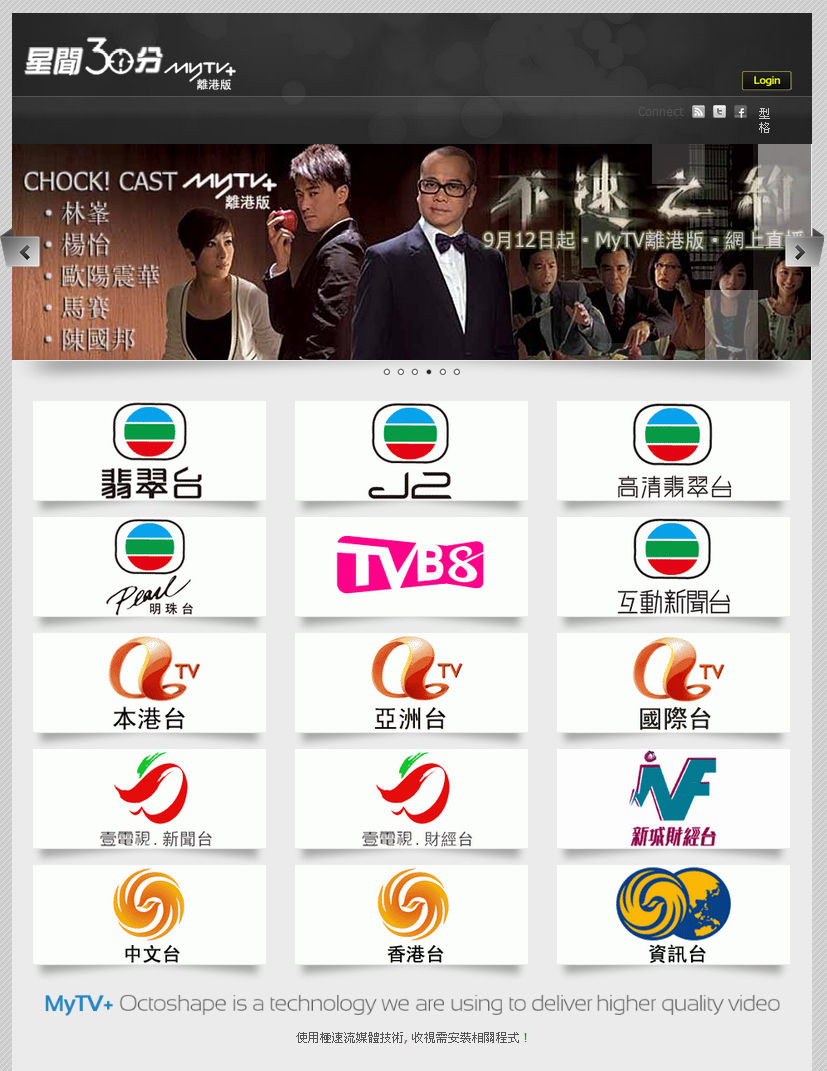Image resolution: width=827 pixels, height=1071 pixels.
Task: Open the aTV 國際台 channel
Action: click(673, 683)
